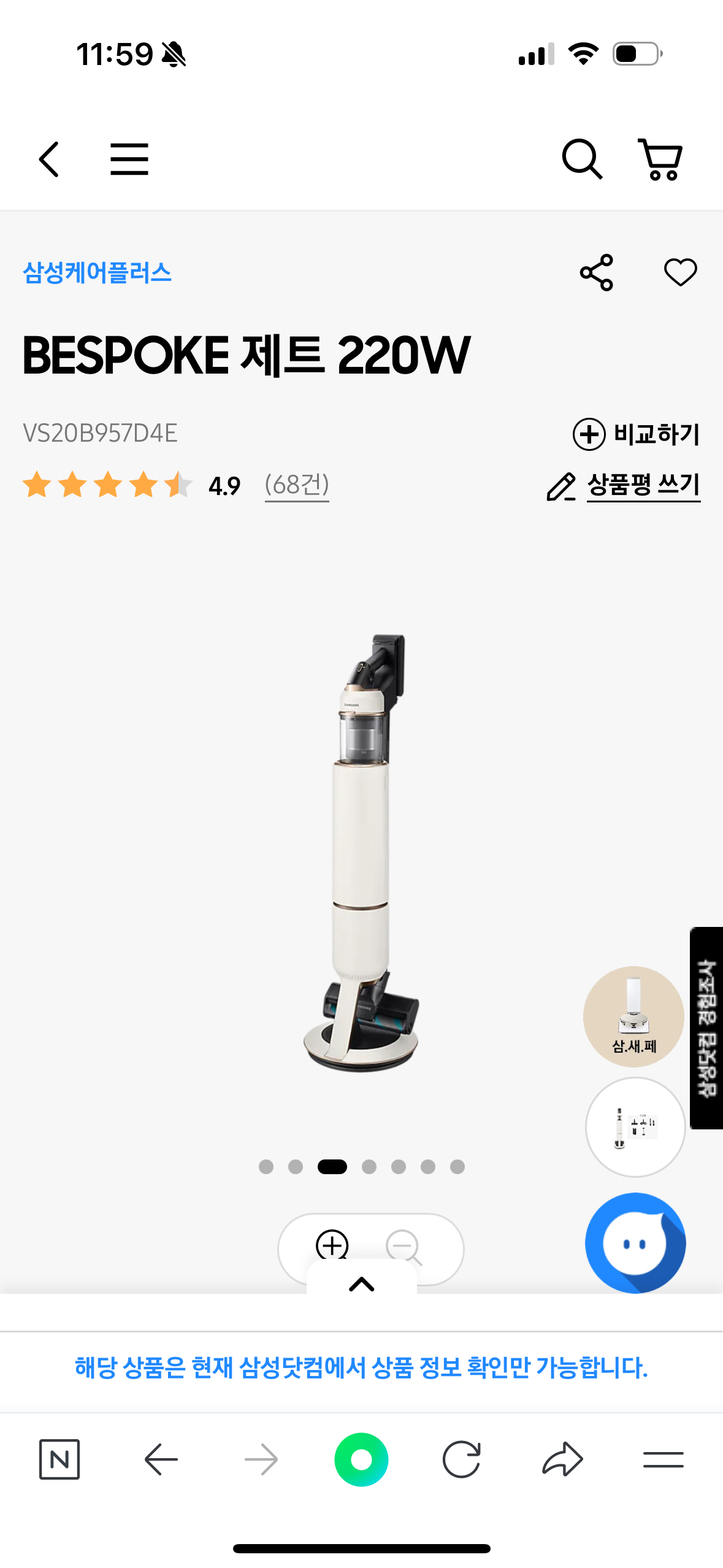Open browser menu with two lines
723x1568 pixels.
(x=663, y=1459)
